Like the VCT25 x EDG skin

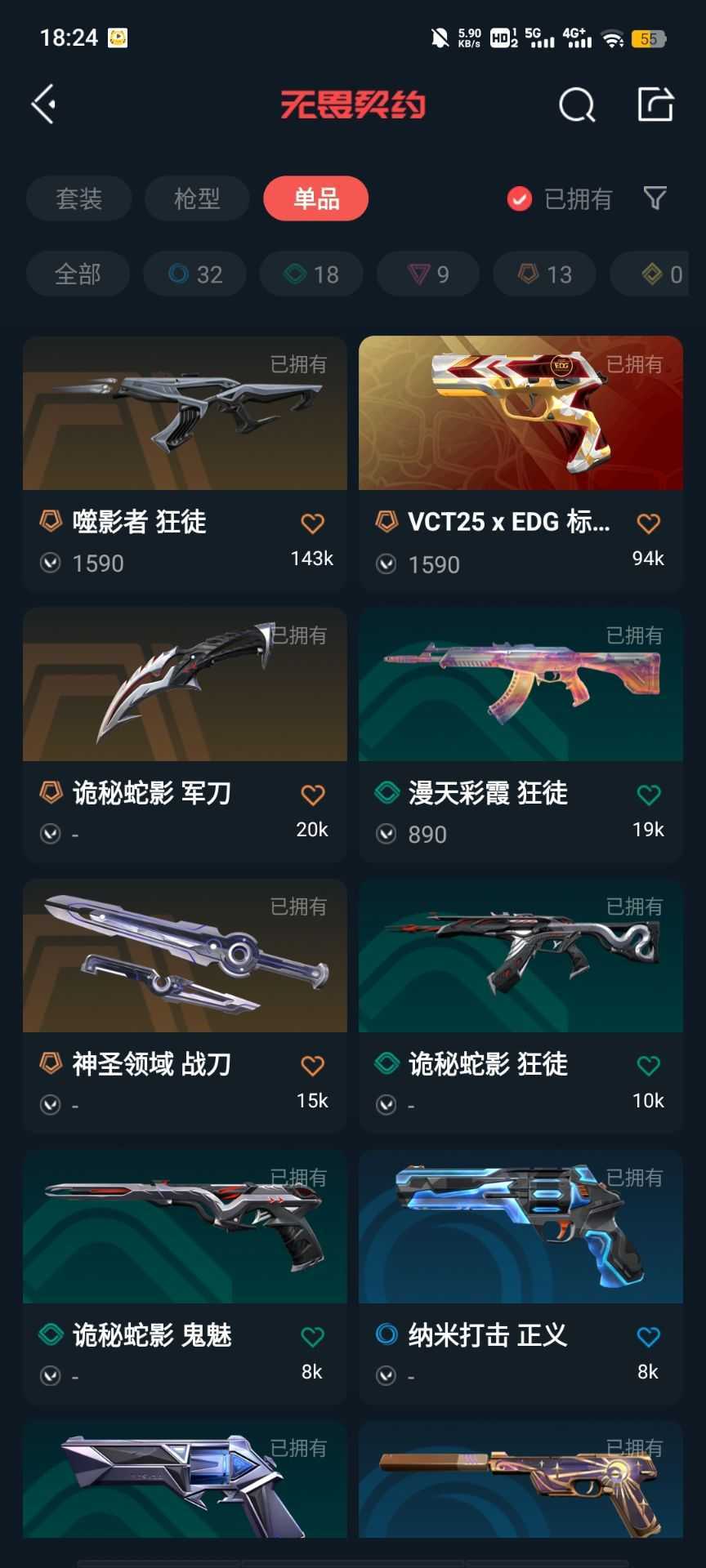[x=648, y=523]
